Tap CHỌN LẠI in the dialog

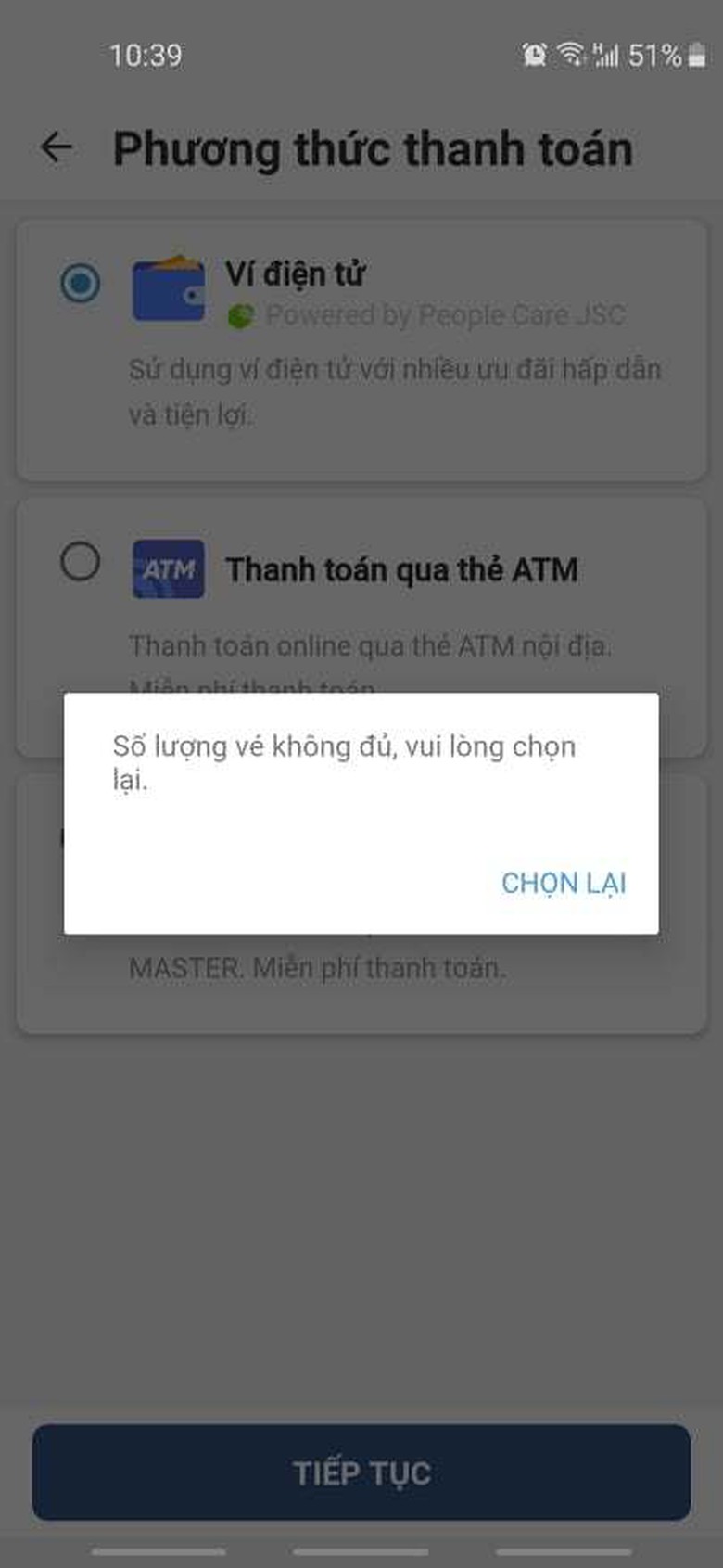coord(564,883)
